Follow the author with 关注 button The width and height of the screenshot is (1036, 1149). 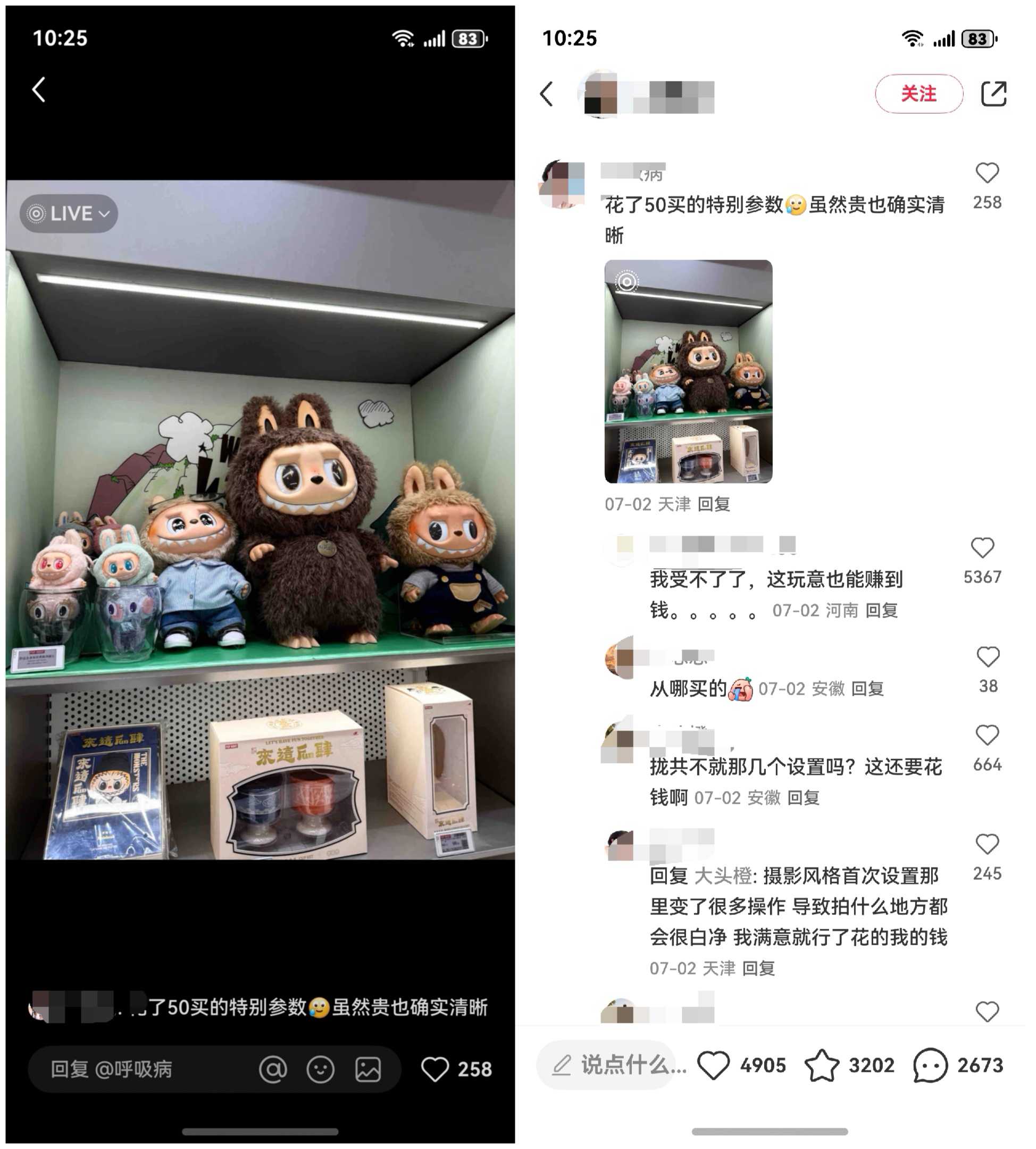(918, 94)
